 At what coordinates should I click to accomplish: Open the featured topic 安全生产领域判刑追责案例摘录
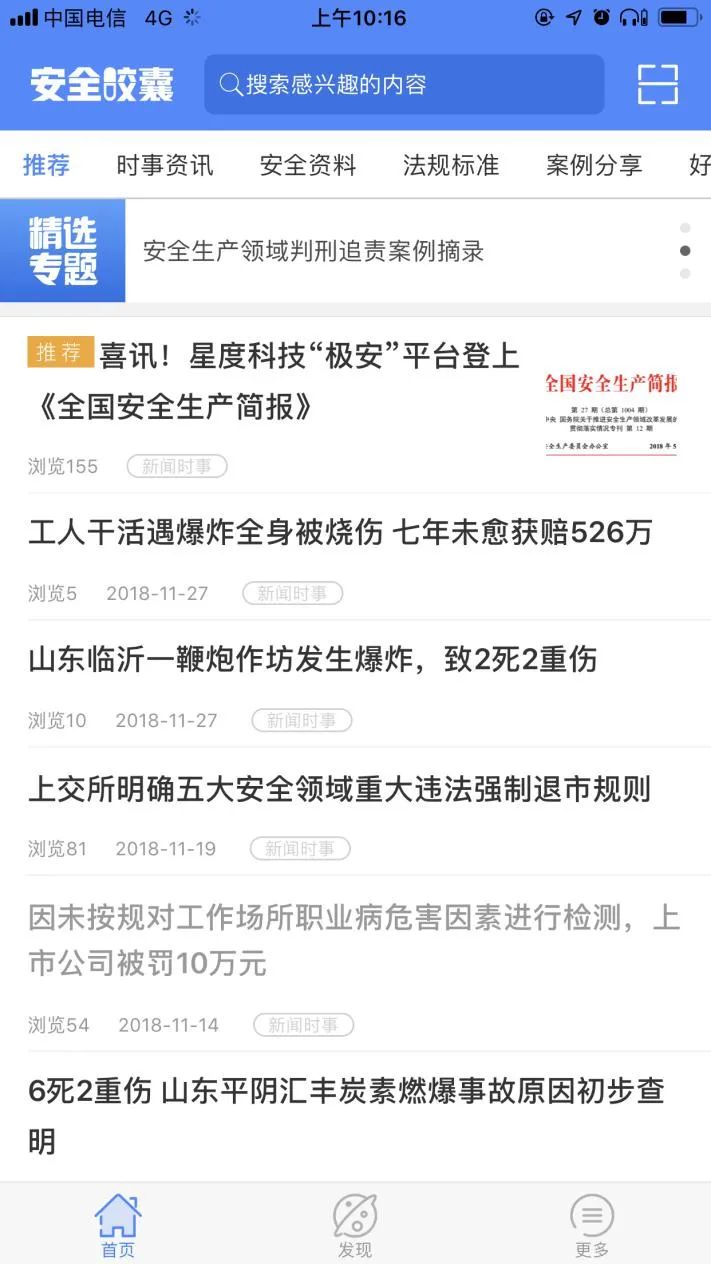click(x=314, y=251)
